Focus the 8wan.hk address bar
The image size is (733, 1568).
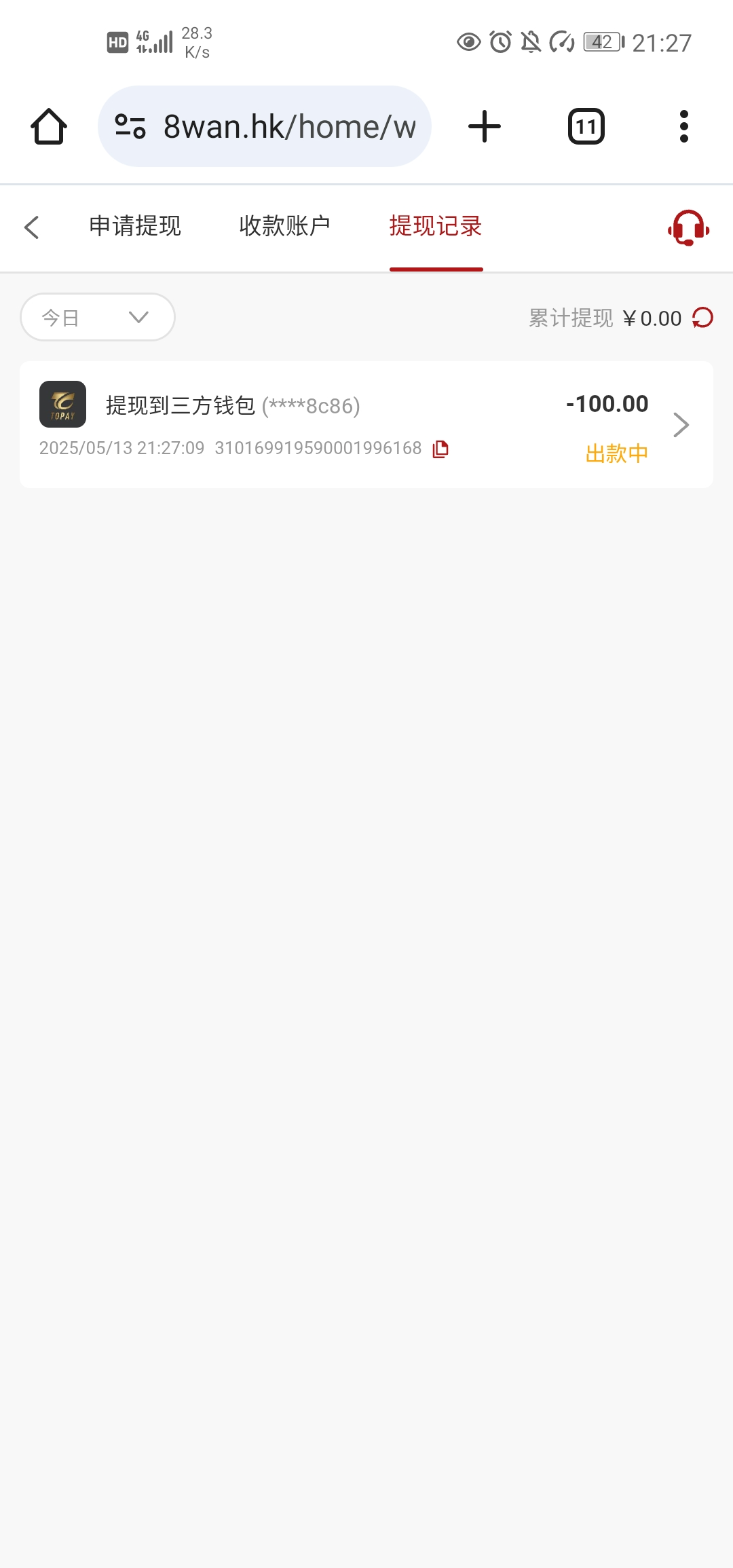[288, 127]
